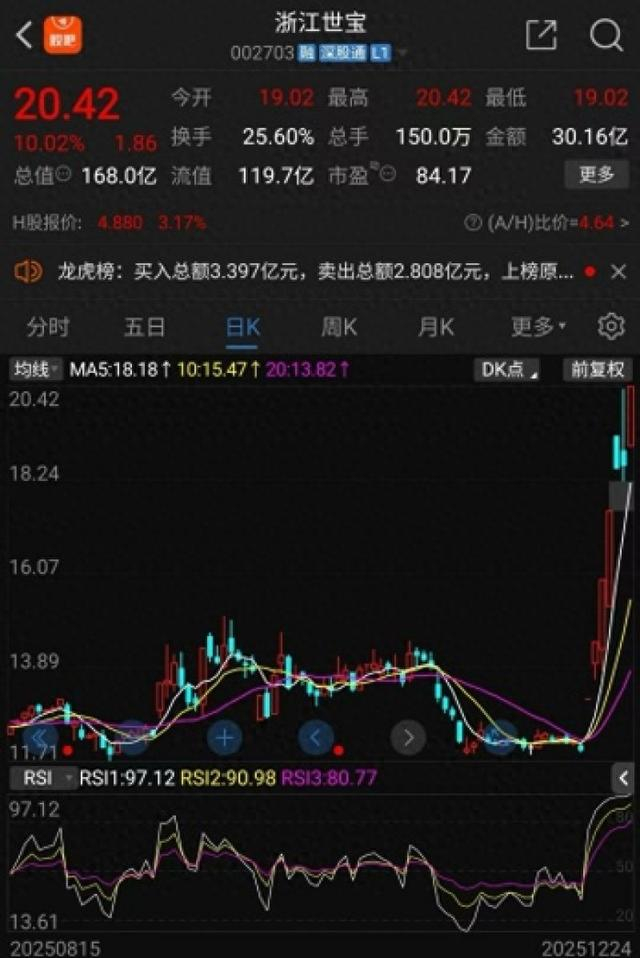Switch to the 分时 chart tab
Viewport: 640px width, 958px height.
[x=48, y=327]
